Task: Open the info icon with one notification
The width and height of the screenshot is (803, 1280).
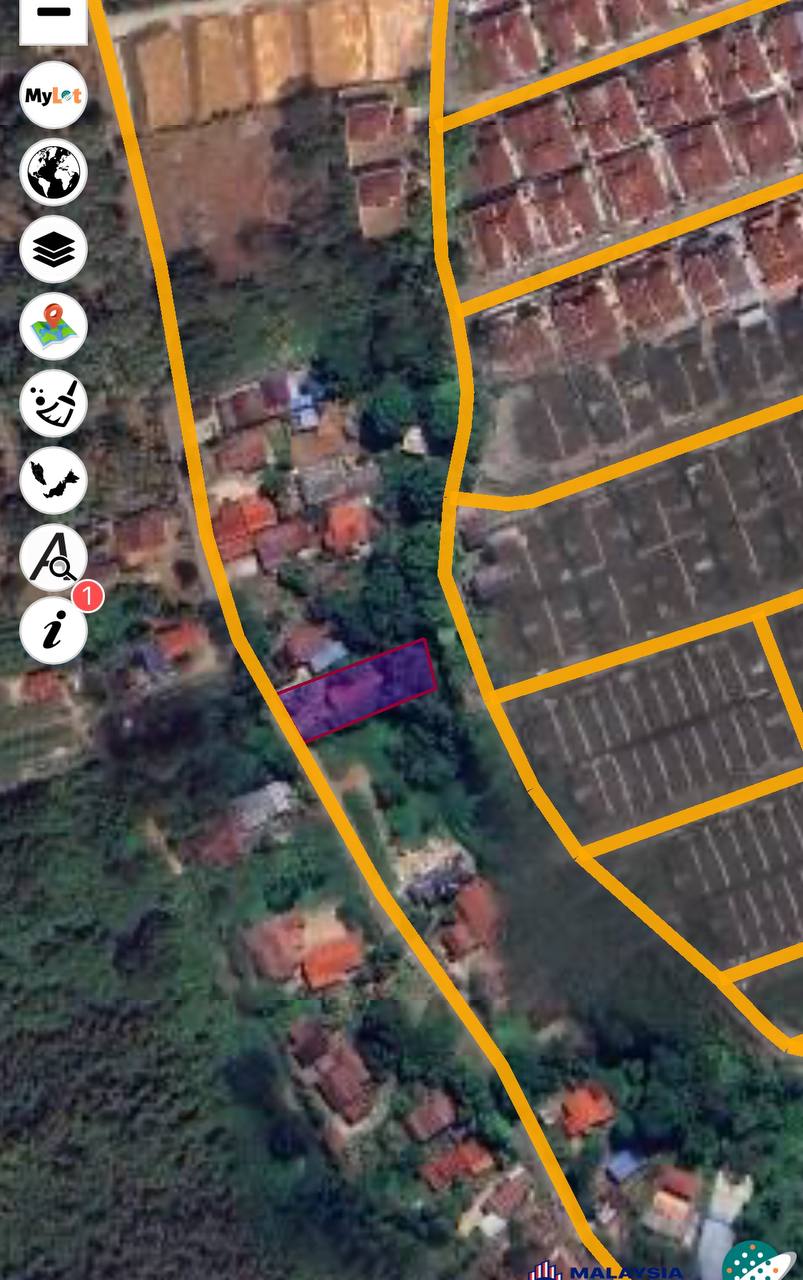Action: point(53,630)
